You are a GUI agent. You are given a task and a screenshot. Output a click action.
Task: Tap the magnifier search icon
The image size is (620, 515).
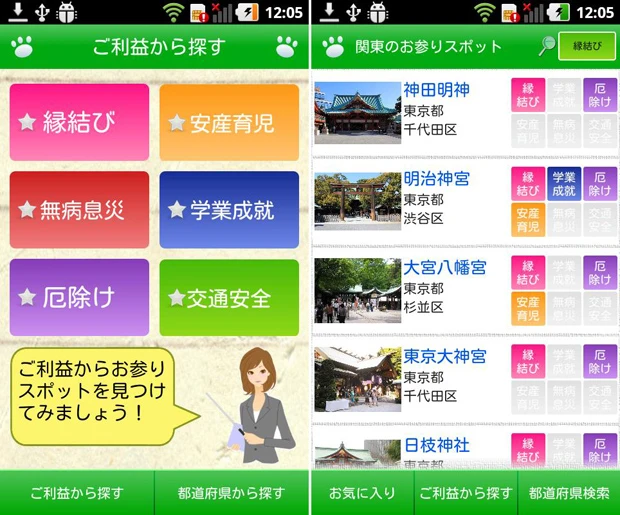[547, 45]
